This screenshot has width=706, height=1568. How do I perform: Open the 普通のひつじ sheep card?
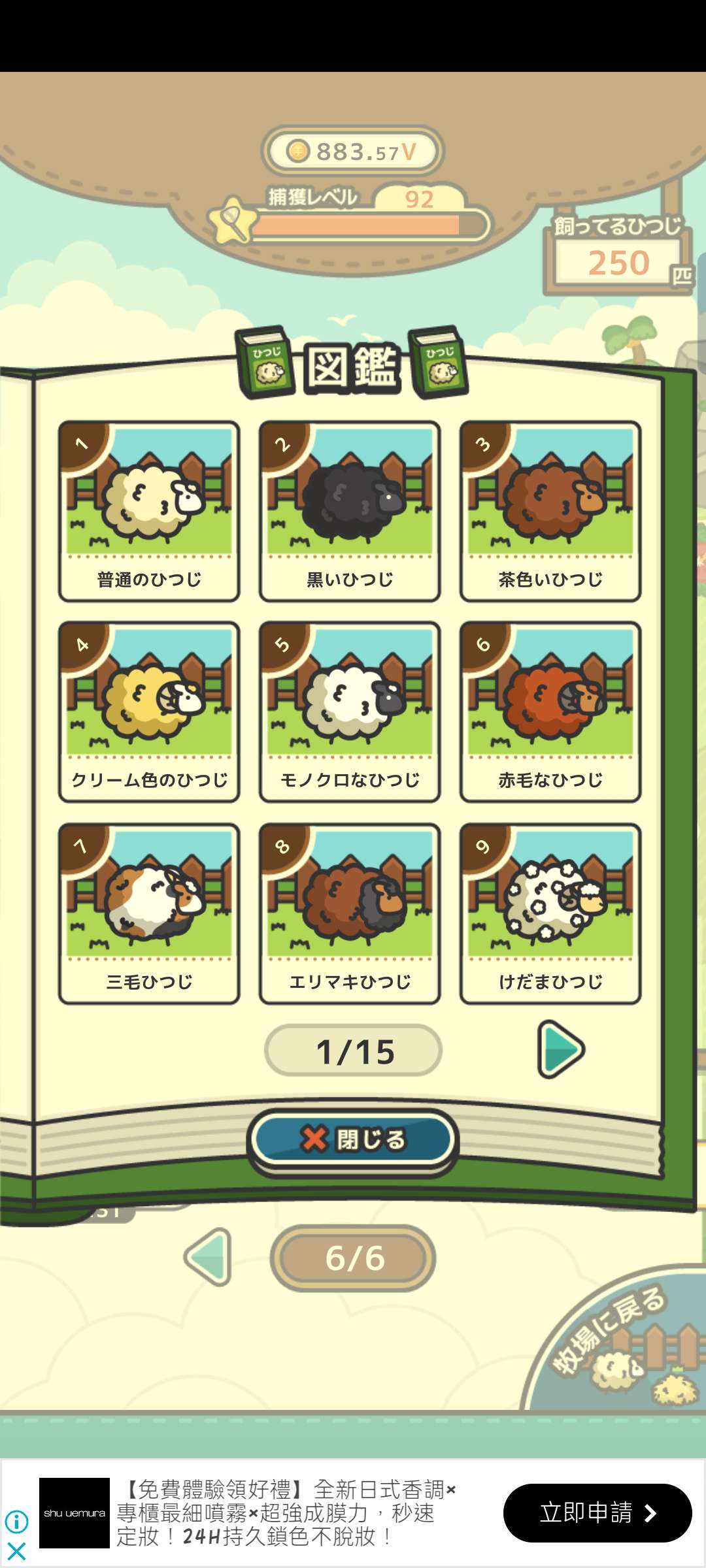click(x=149, y=511)
